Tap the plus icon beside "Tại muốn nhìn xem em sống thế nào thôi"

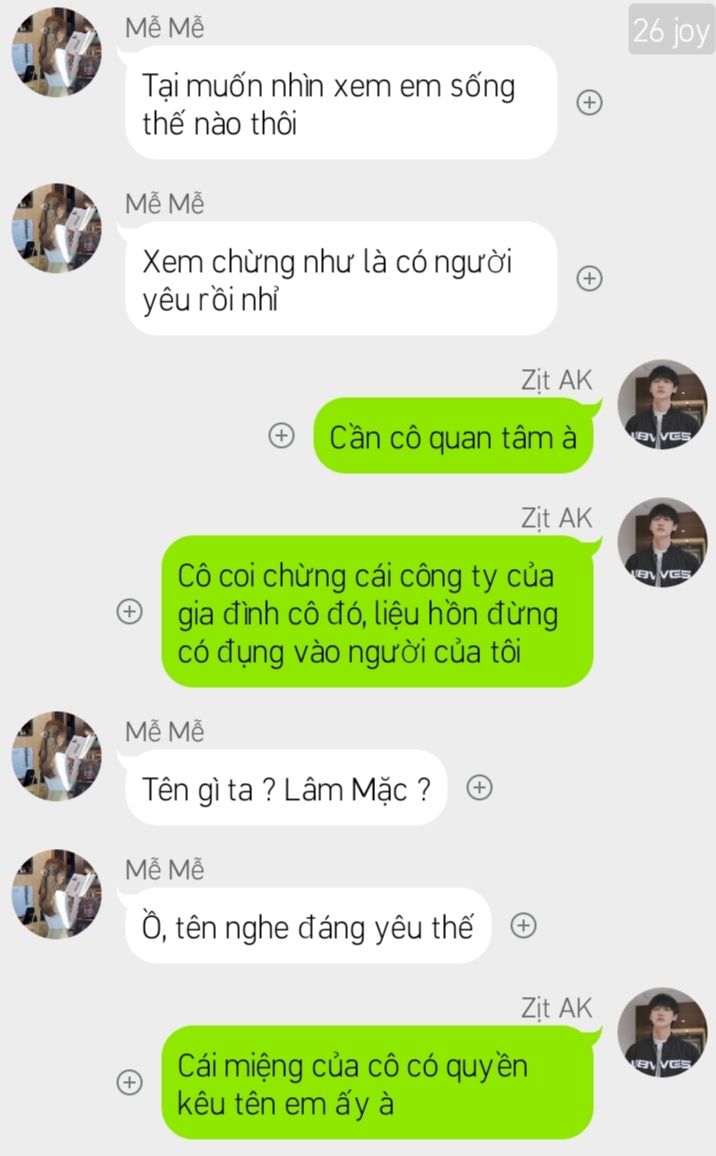tap(590, 102)
